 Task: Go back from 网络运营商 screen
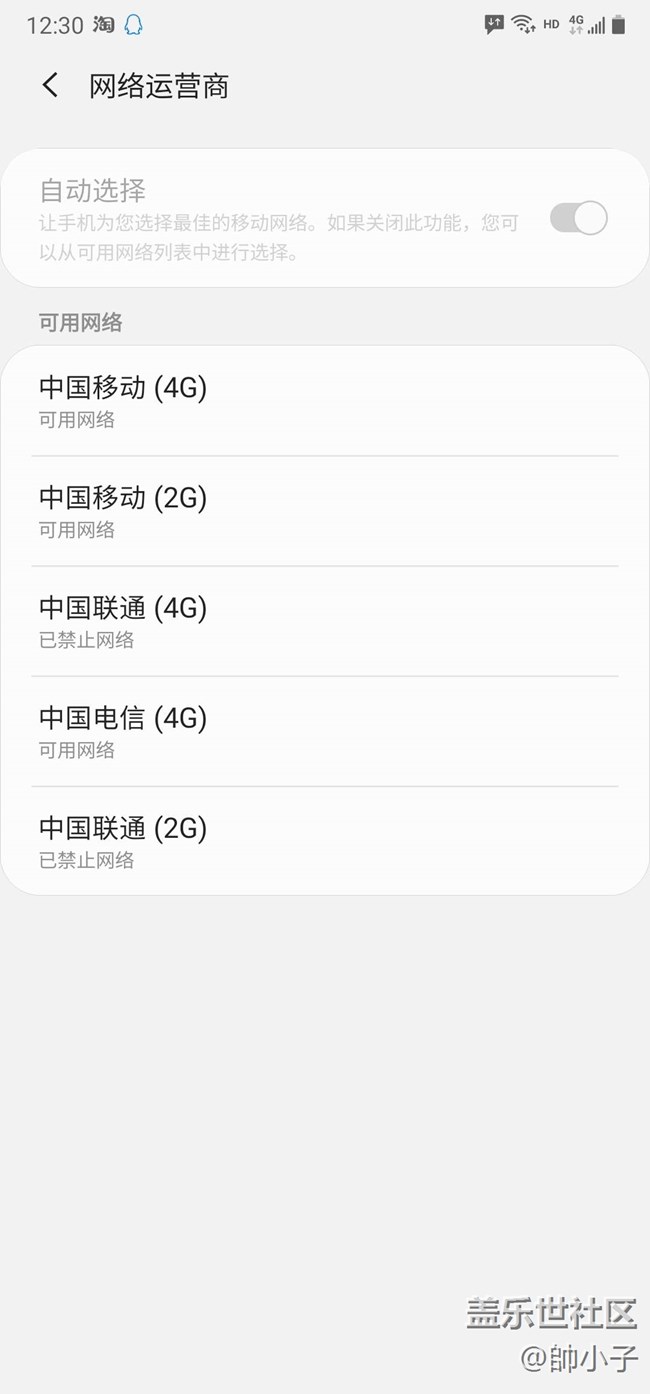tap(50, 86)
